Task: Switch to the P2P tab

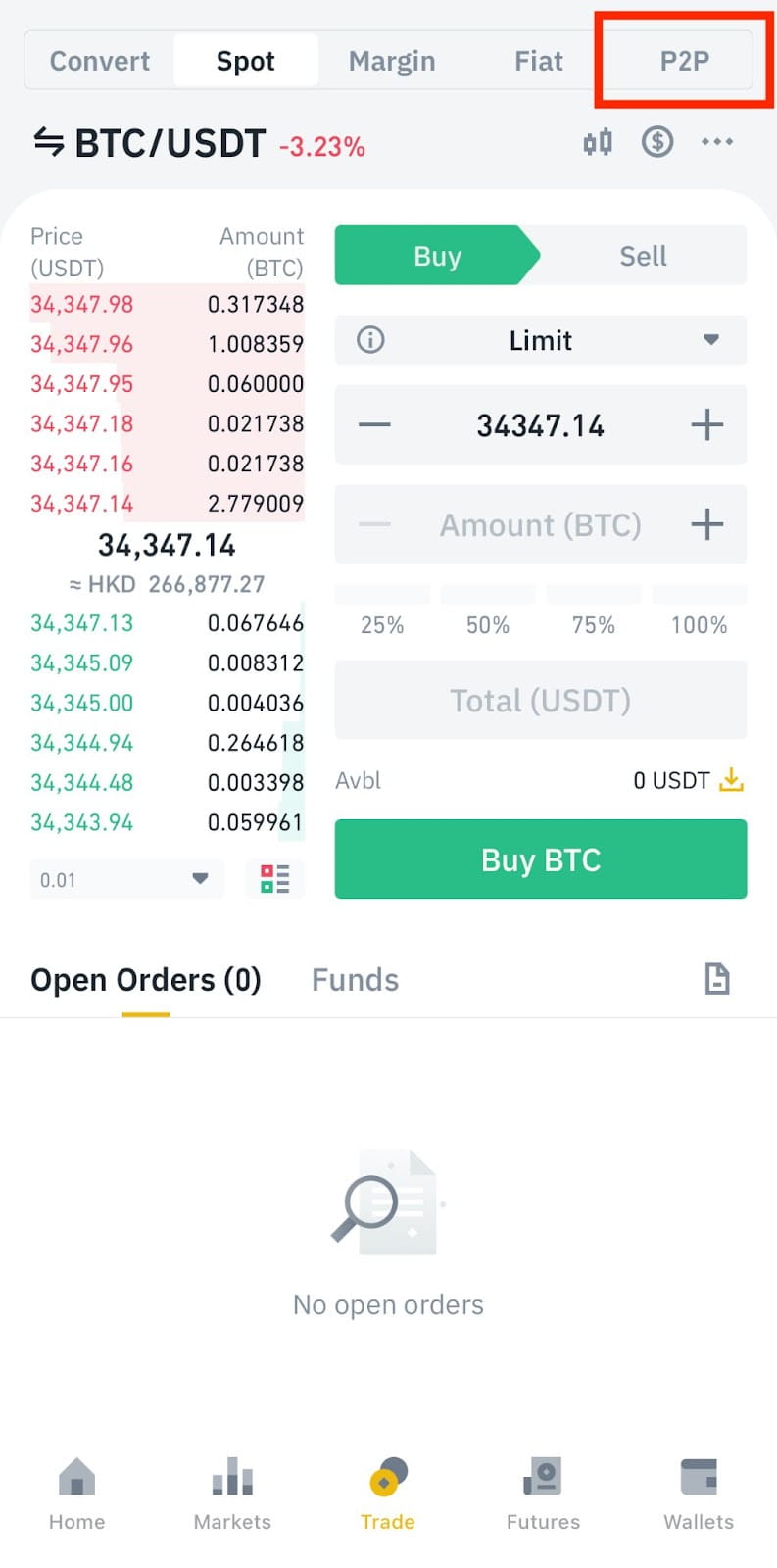Action: tap(684, 61)
